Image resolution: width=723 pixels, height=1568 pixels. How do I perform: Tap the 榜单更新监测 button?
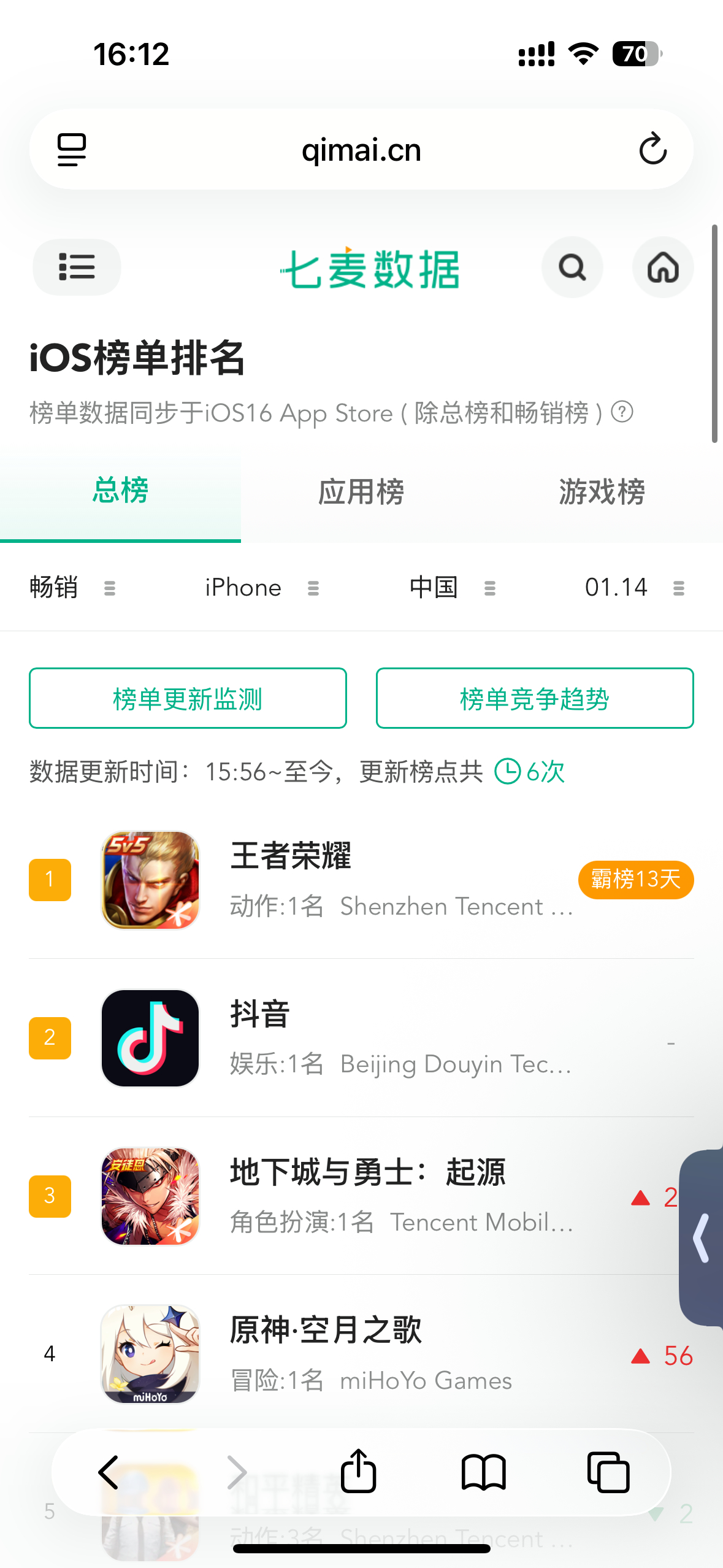click(x=188, y=698)
